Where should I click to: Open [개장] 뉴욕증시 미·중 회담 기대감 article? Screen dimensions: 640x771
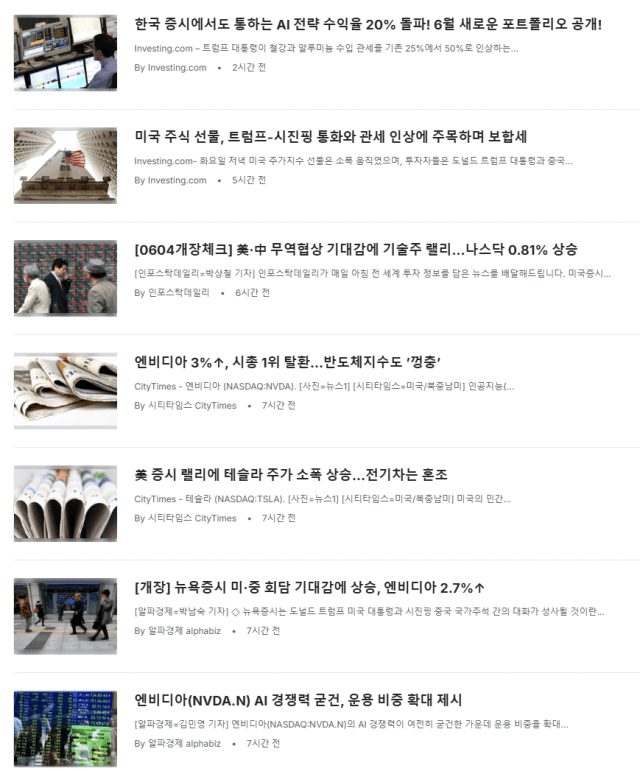[310, 587]
